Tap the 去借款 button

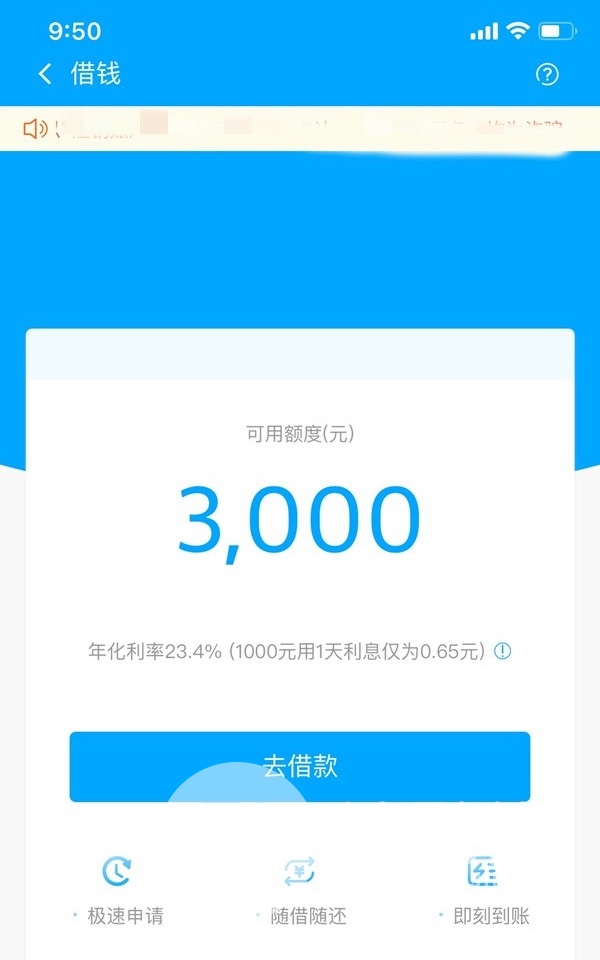coord(299,766)
